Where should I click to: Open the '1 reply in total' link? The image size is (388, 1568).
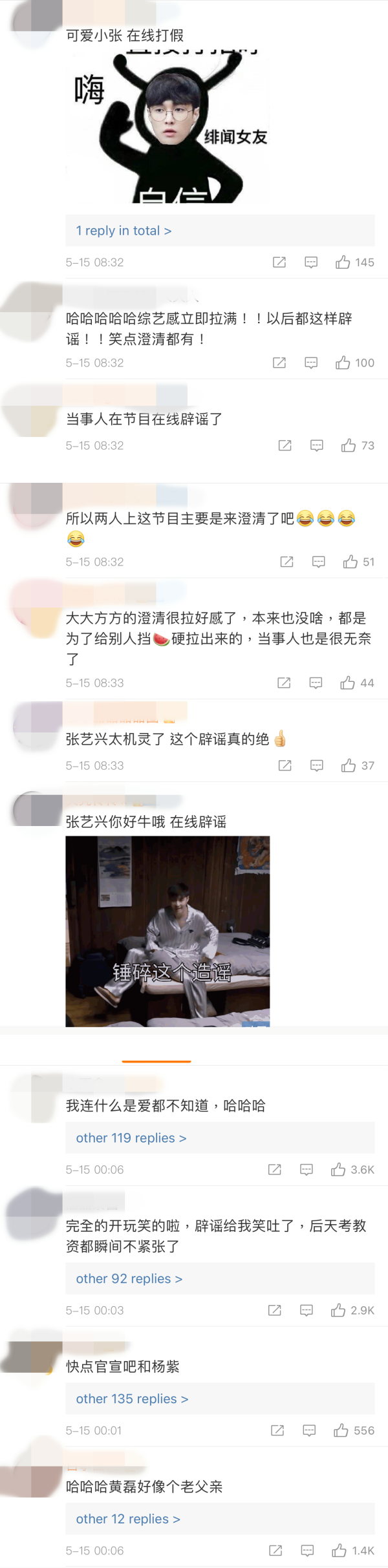point(124,231)
